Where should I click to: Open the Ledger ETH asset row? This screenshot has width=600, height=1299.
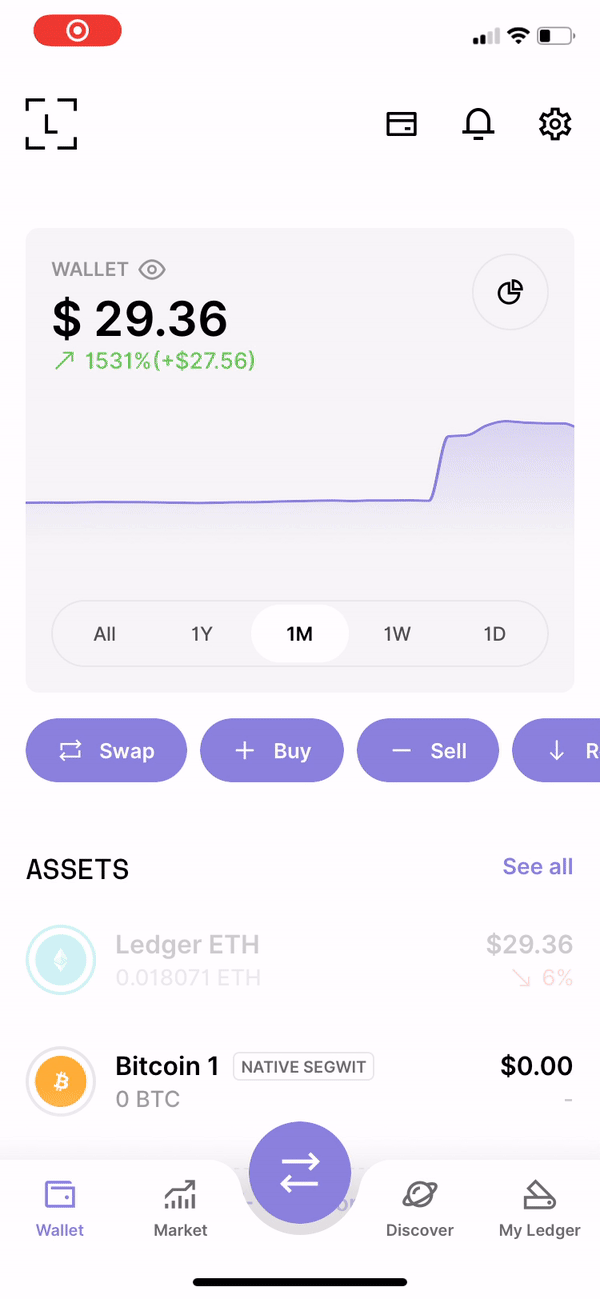click(300, 959)
